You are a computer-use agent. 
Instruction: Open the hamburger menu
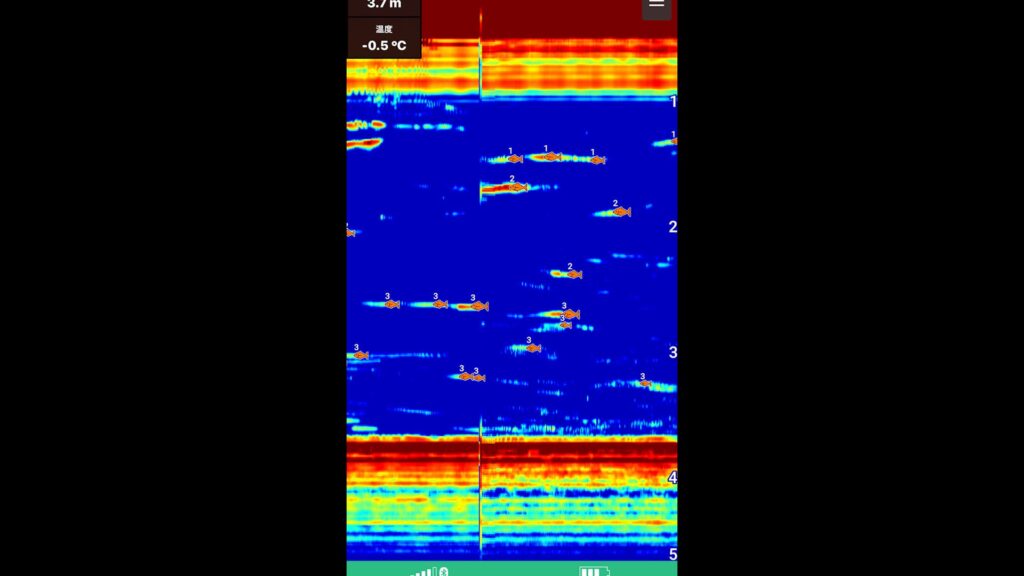[x=656, y=5]
